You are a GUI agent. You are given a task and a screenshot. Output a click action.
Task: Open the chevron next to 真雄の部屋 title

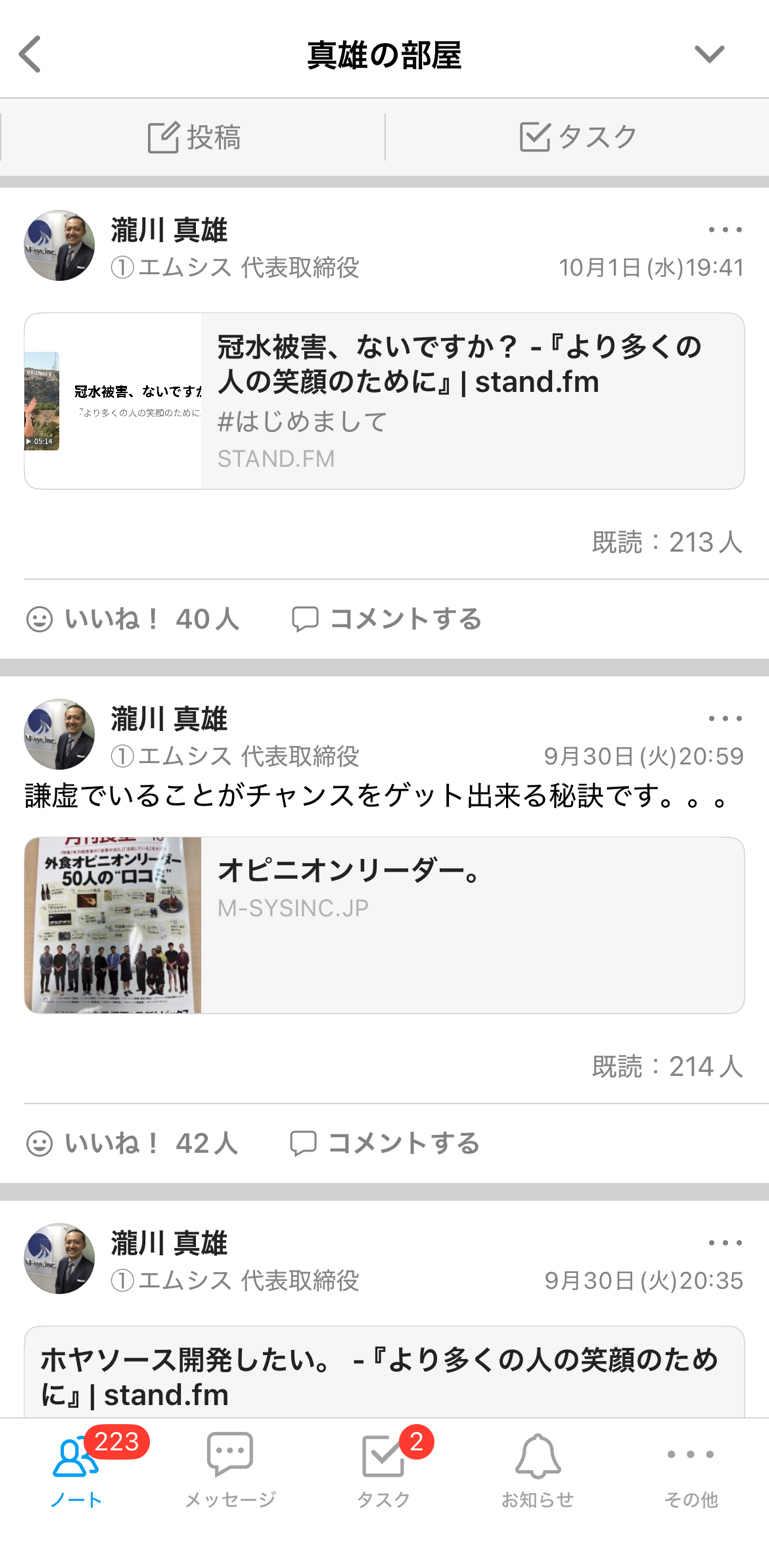(710, 53)
